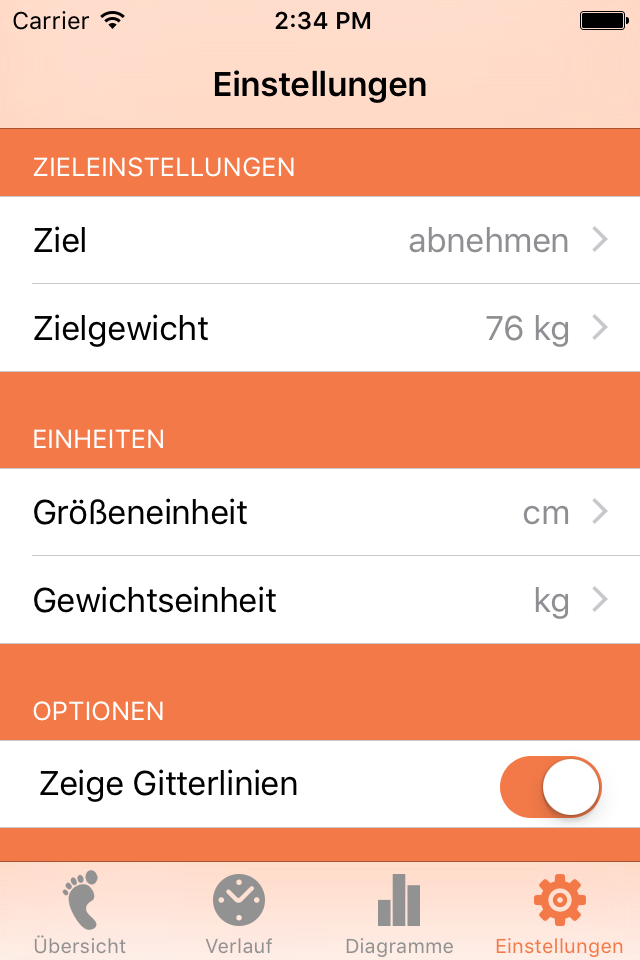The image size is (640, 960).
Task: Tap the Einstellungen tab
Action: (559, 912)
